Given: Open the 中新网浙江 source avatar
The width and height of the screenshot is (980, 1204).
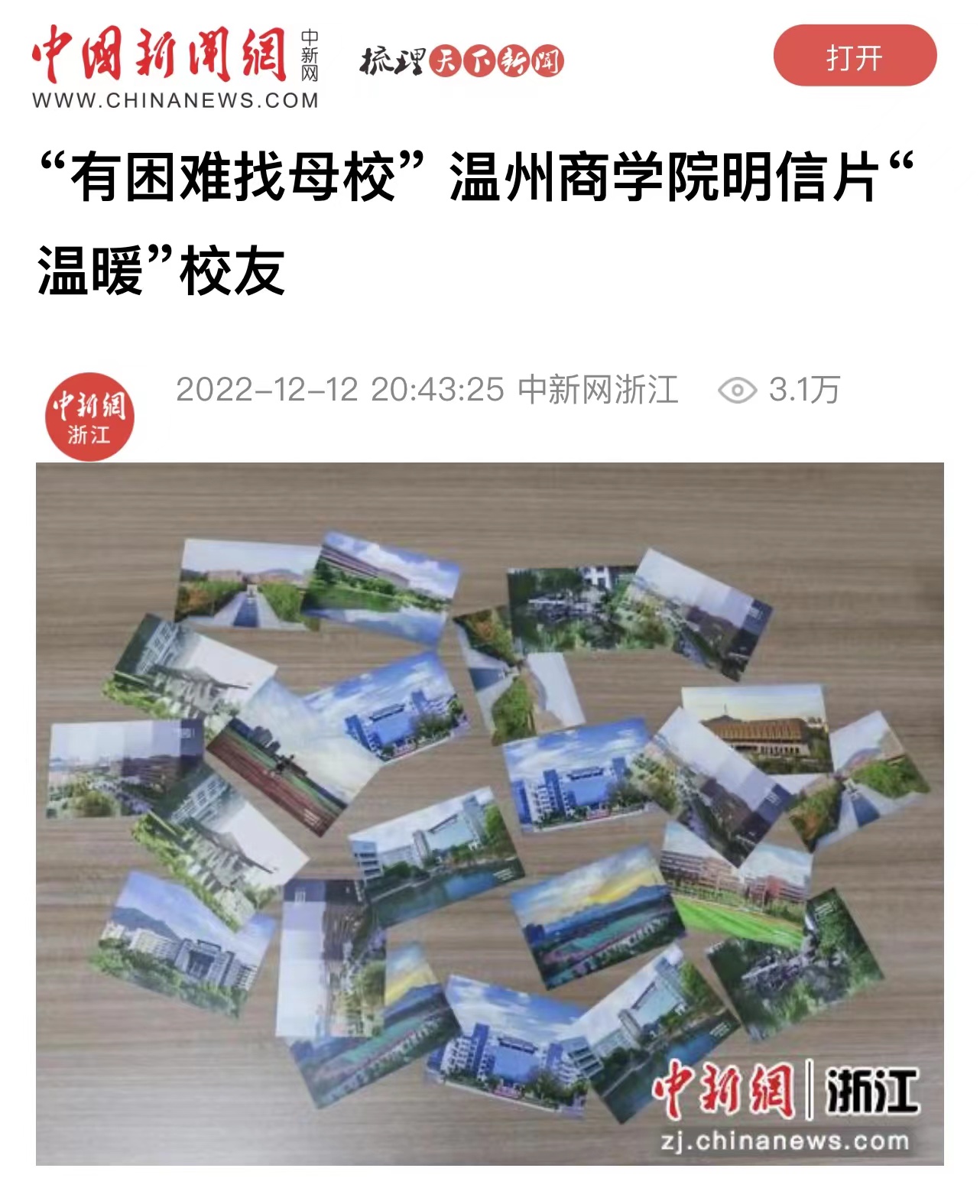Looking at the screenshot, I should point(89,417).
